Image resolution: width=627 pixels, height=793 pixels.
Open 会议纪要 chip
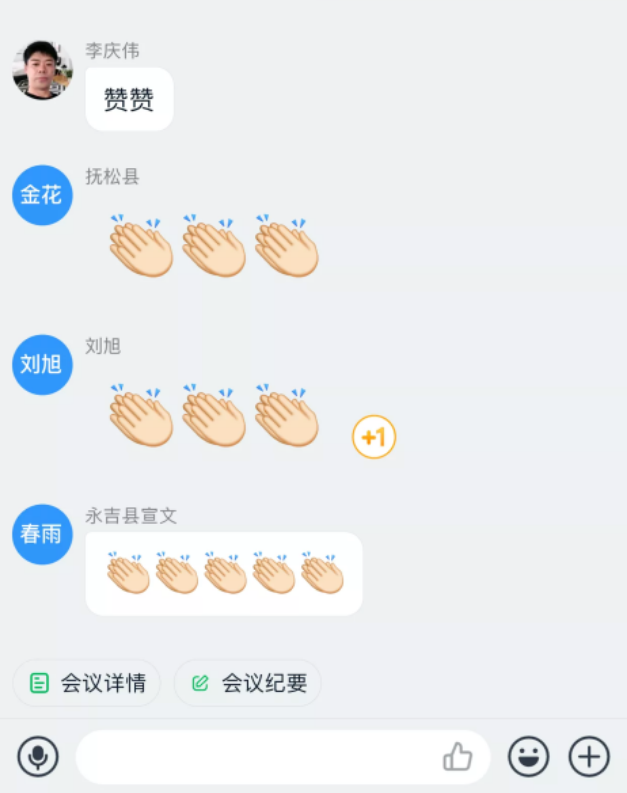pos(248,684)
